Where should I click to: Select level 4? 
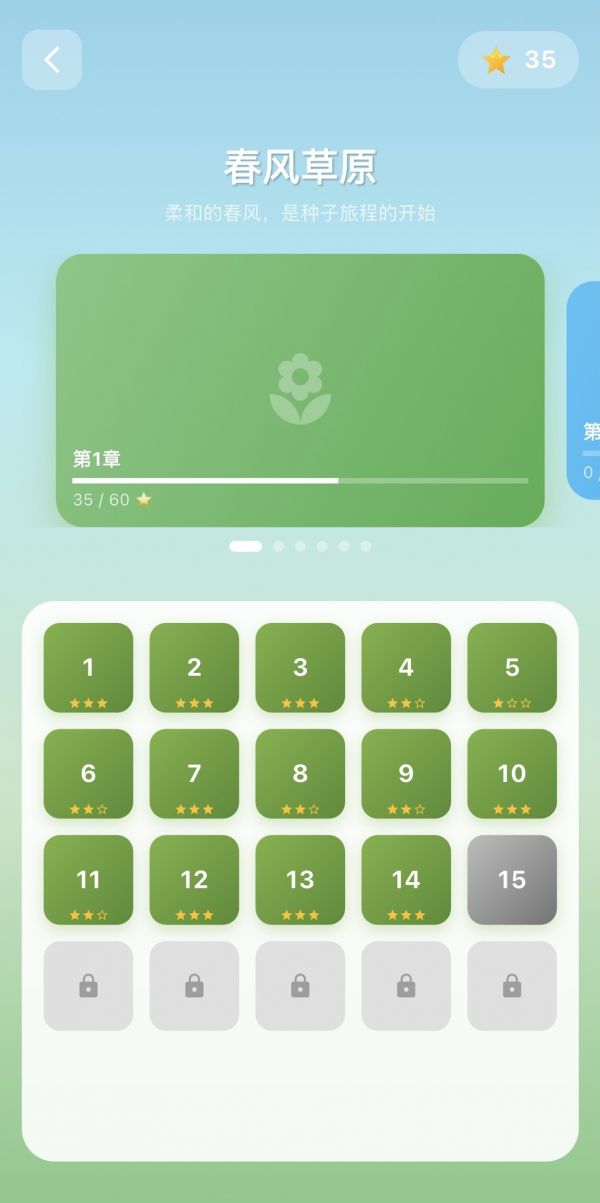coord(406,667)
